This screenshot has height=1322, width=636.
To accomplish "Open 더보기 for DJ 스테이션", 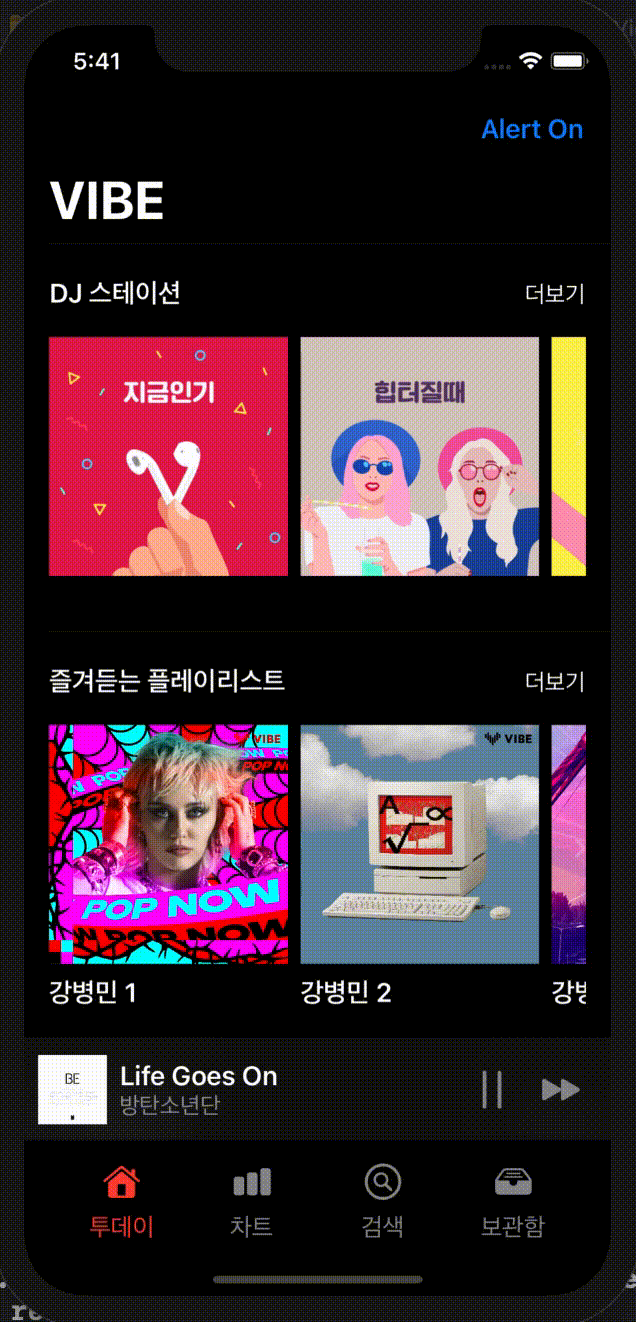I will click(x=554, y=294).
